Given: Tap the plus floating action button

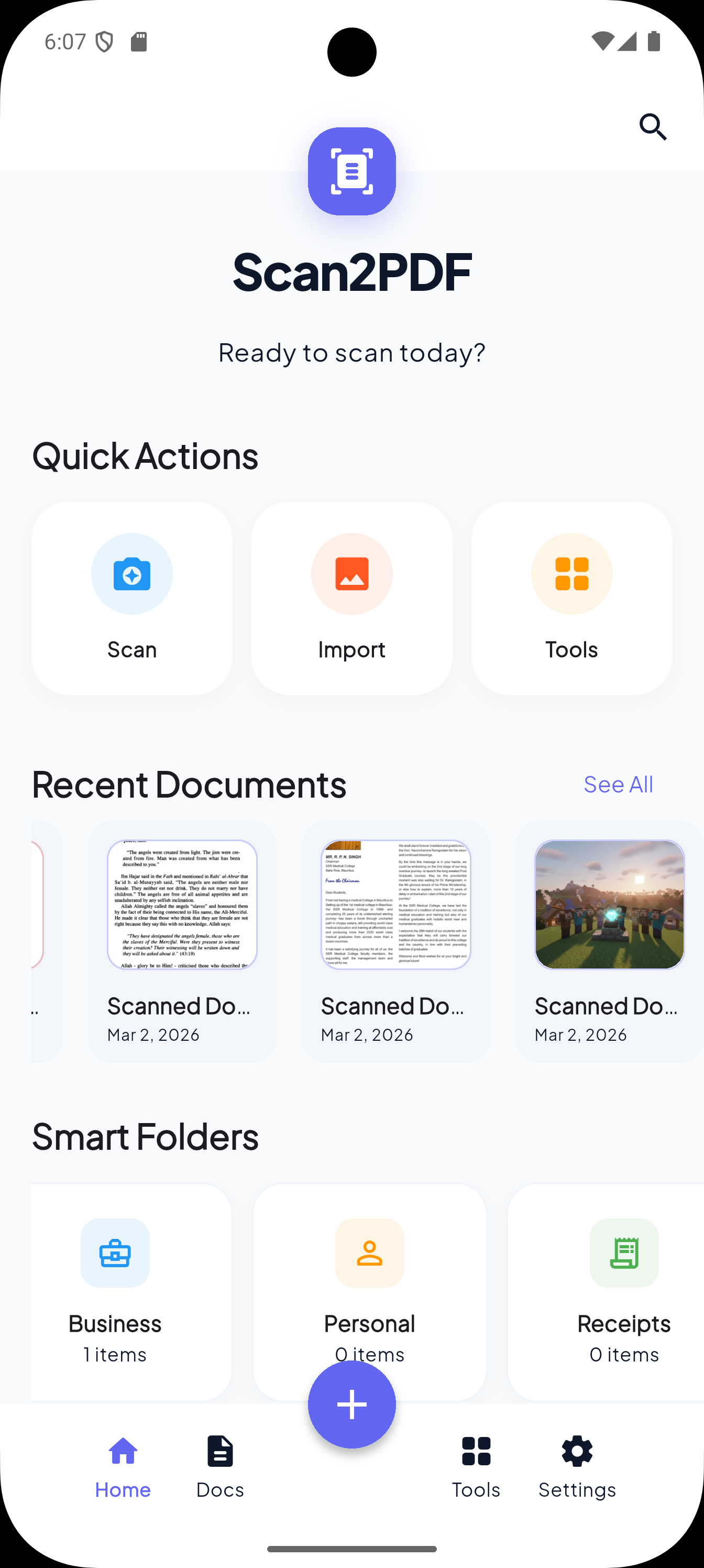Looking at the screenshot, I should point(351,1404).
